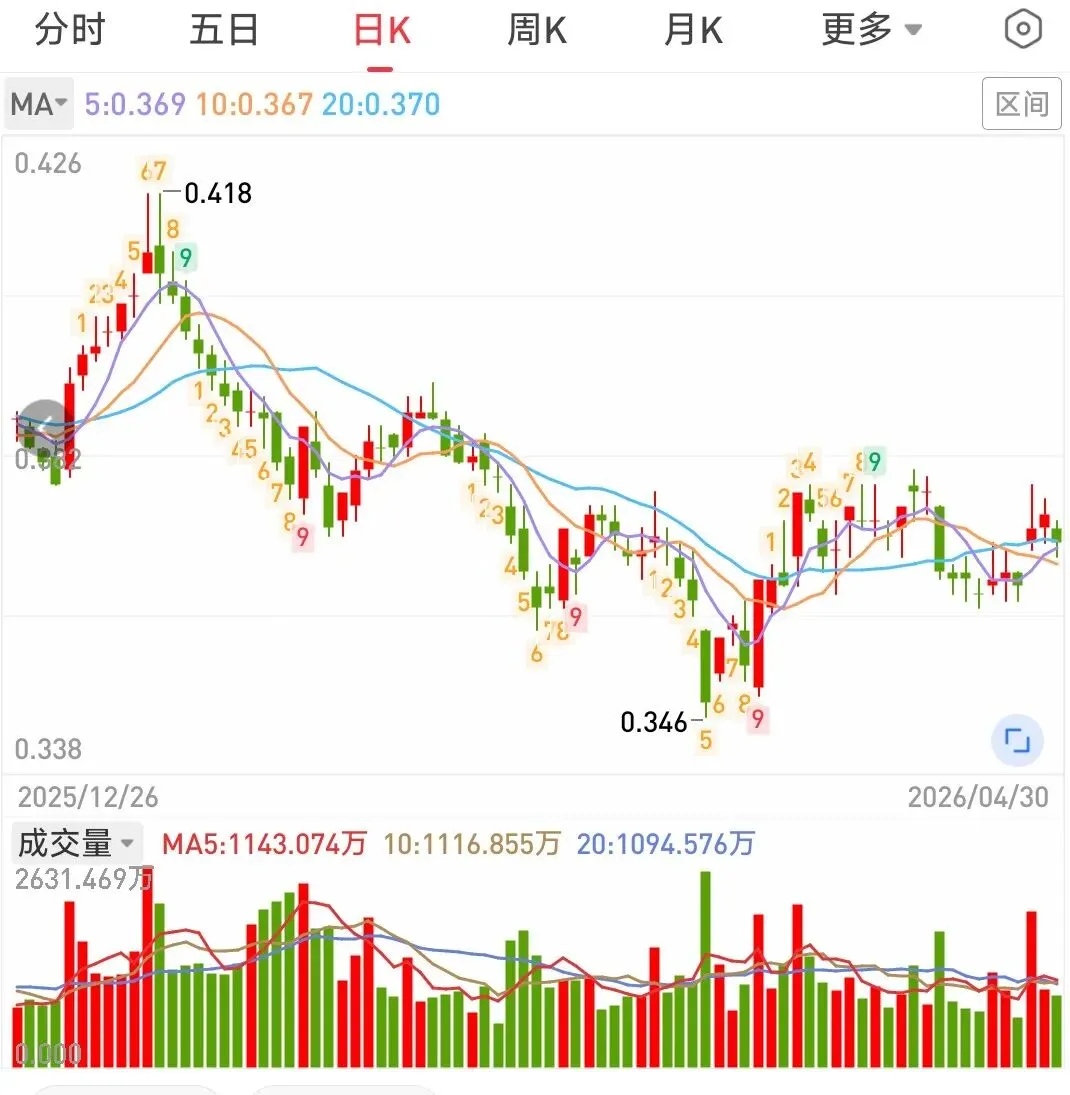The height and width of the screenshot is (1095, 1070).
Task: Open chart settings hexagon icon
Action: click(x=1023, y=29)
